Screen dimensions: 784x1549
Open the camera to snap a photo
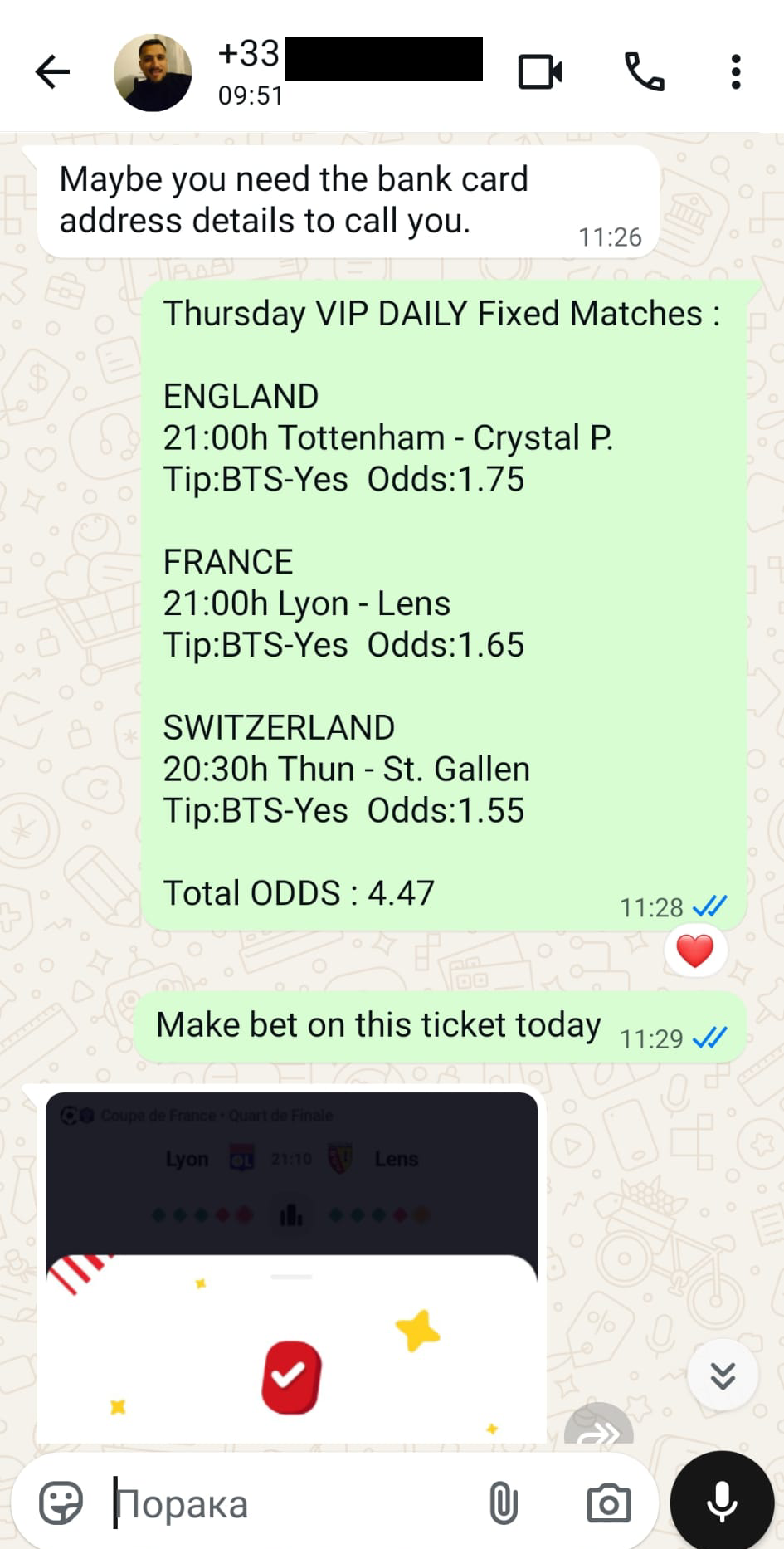[x=610, y=1501]
